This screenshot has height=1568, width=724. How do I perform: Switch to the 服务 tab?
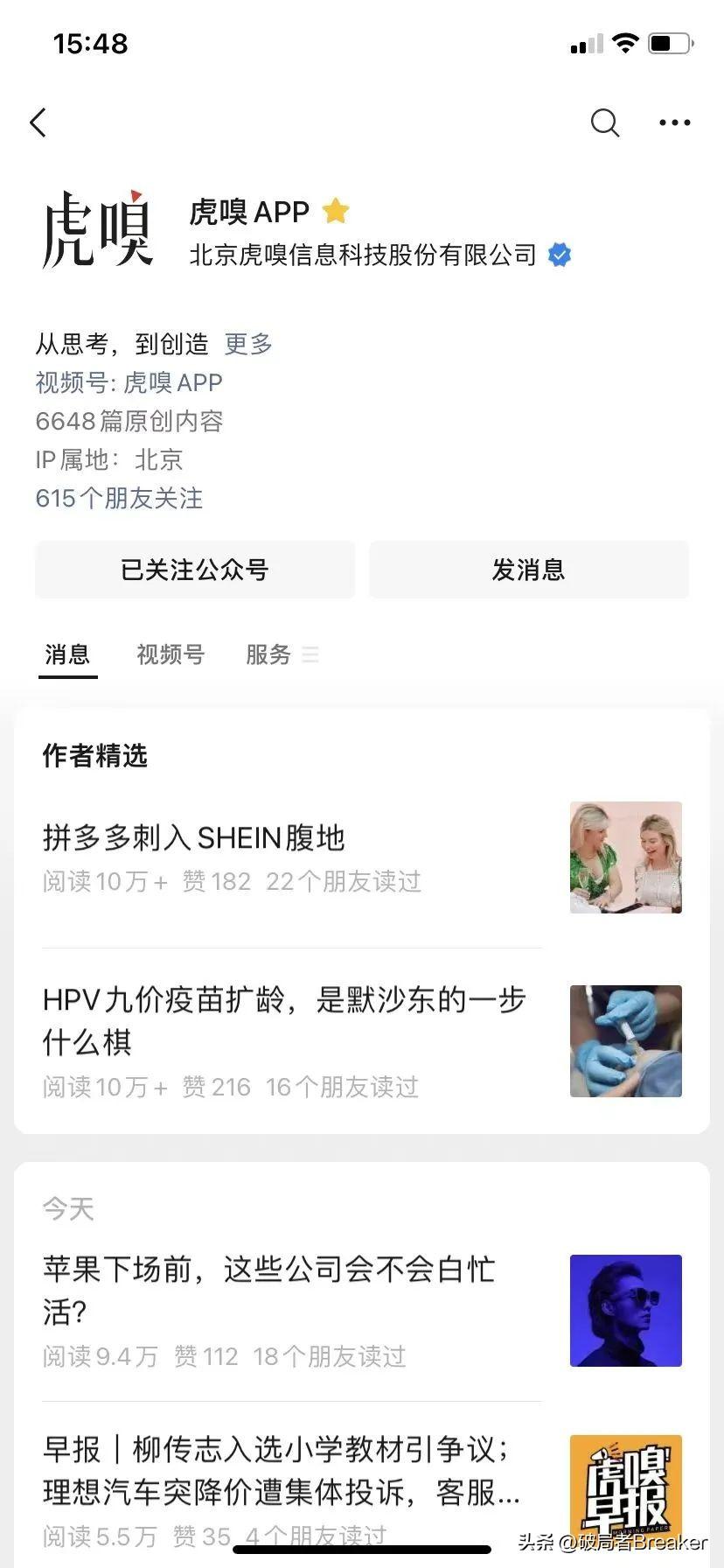(x=267, y=654)
